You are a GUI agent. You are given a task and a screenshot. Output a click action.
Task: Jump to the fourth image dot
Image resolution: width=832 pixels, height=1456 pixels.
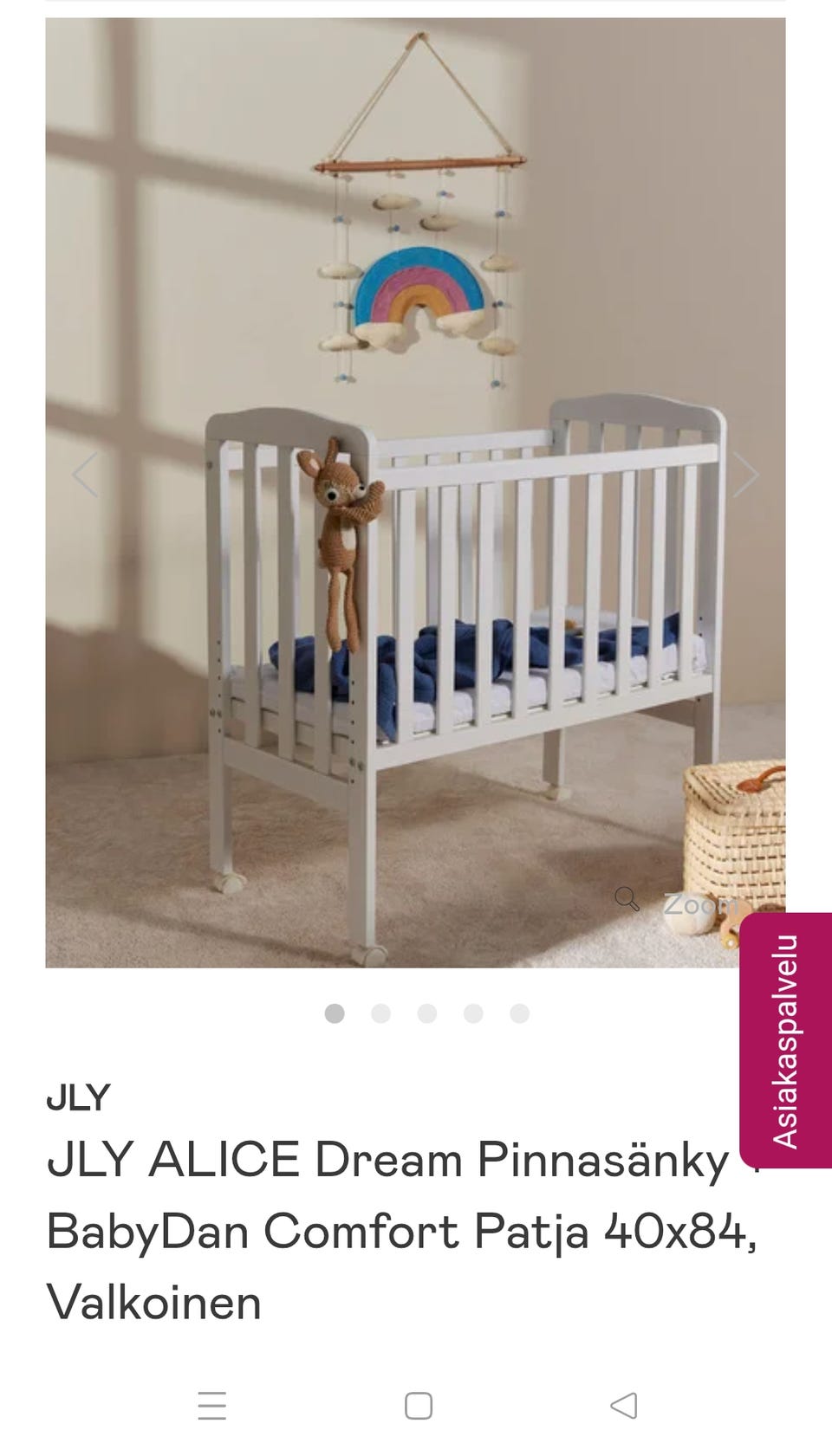473,1013
